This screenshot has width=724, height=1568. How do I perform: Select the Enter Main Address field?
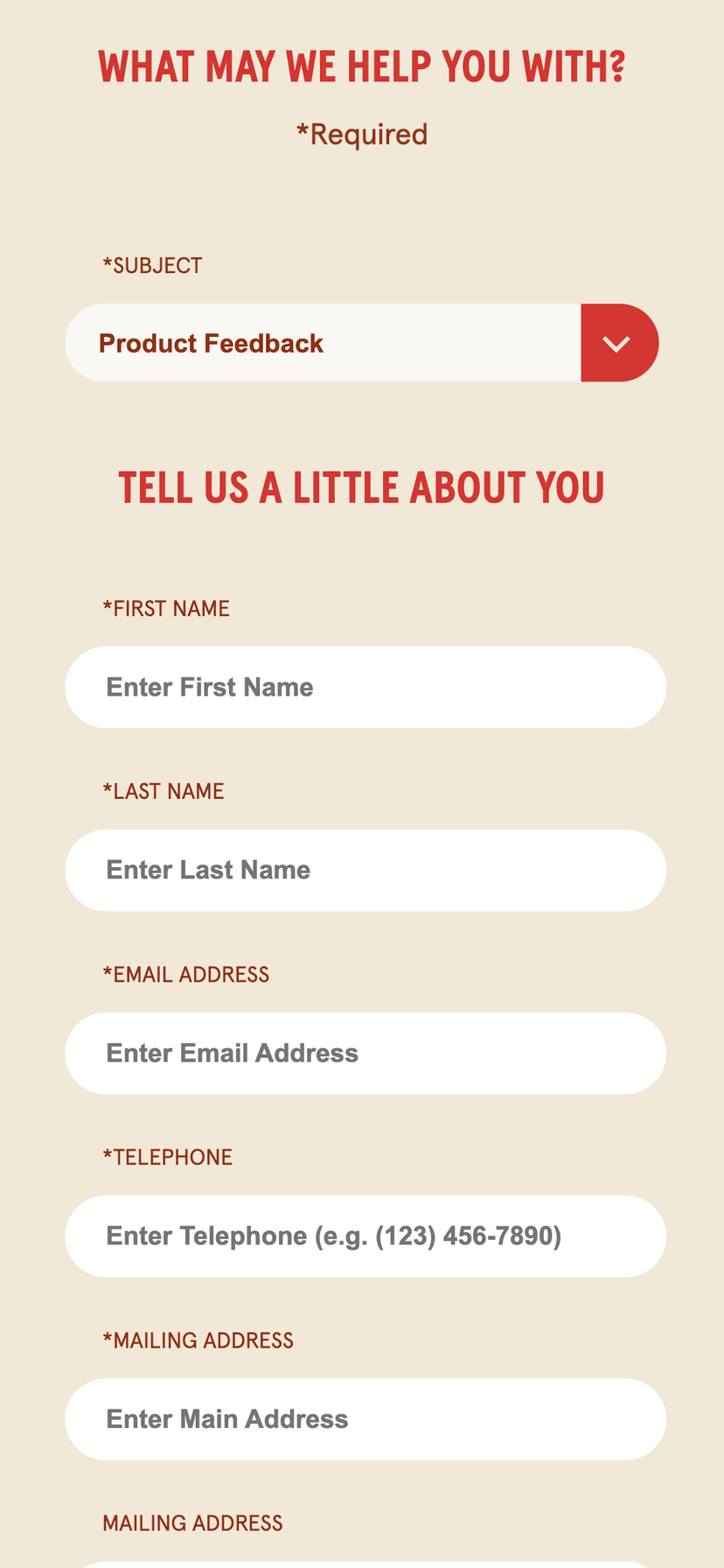click(365, 1419)
